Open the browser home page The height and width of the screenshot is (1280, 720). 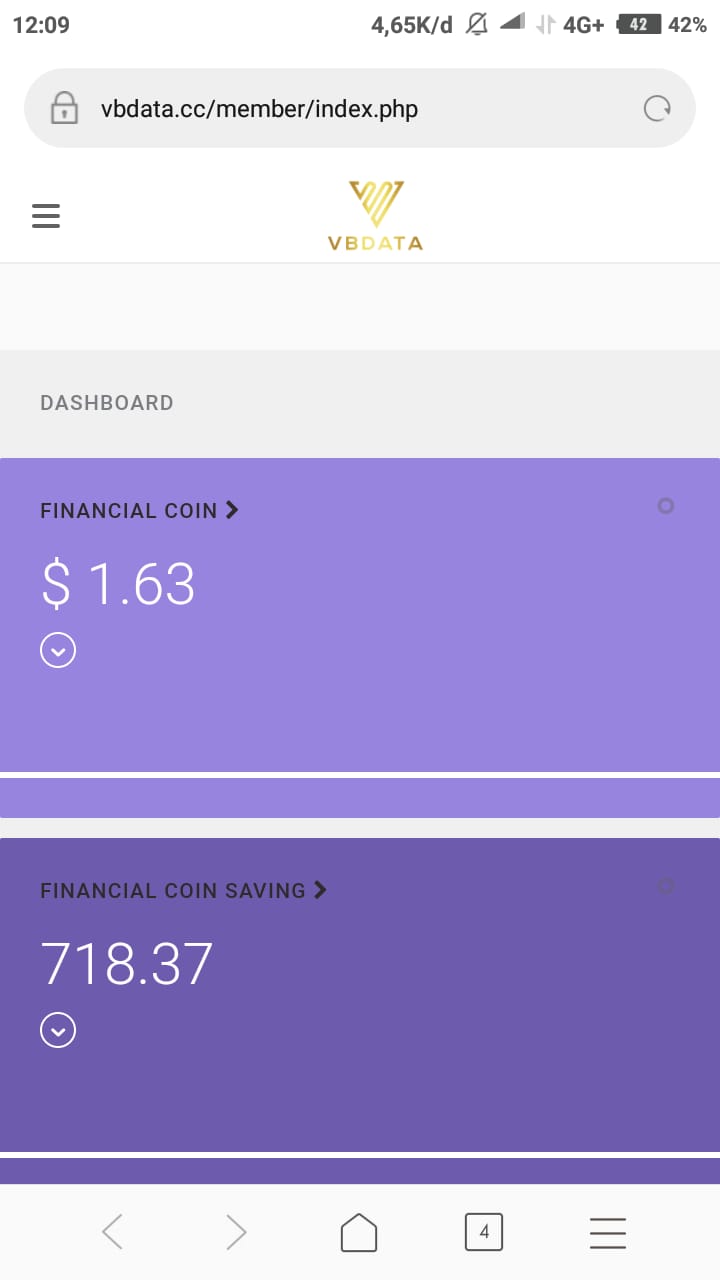tap(359, 1232)
